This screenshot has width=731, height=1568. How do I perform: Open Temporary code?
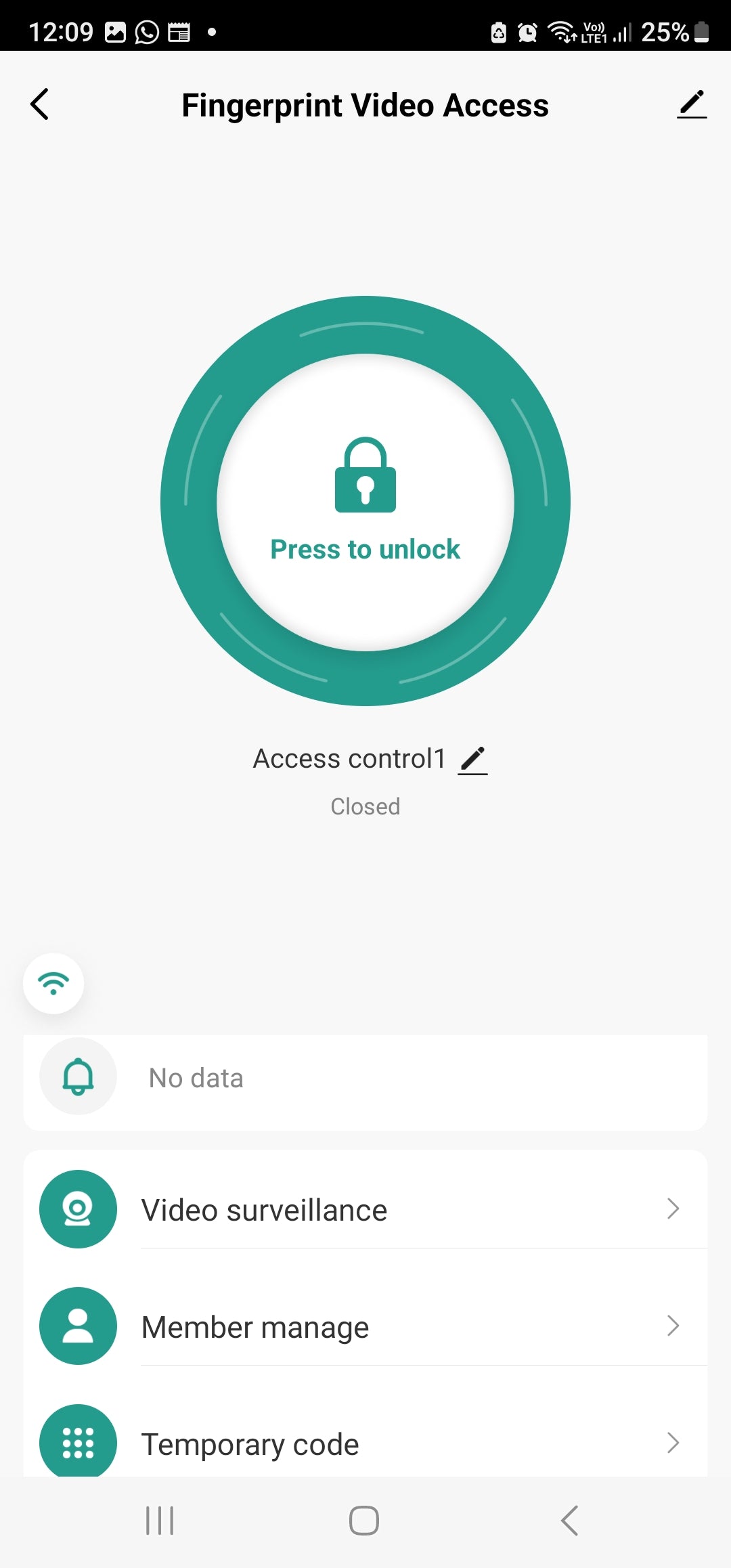[x=365, y=1443]
